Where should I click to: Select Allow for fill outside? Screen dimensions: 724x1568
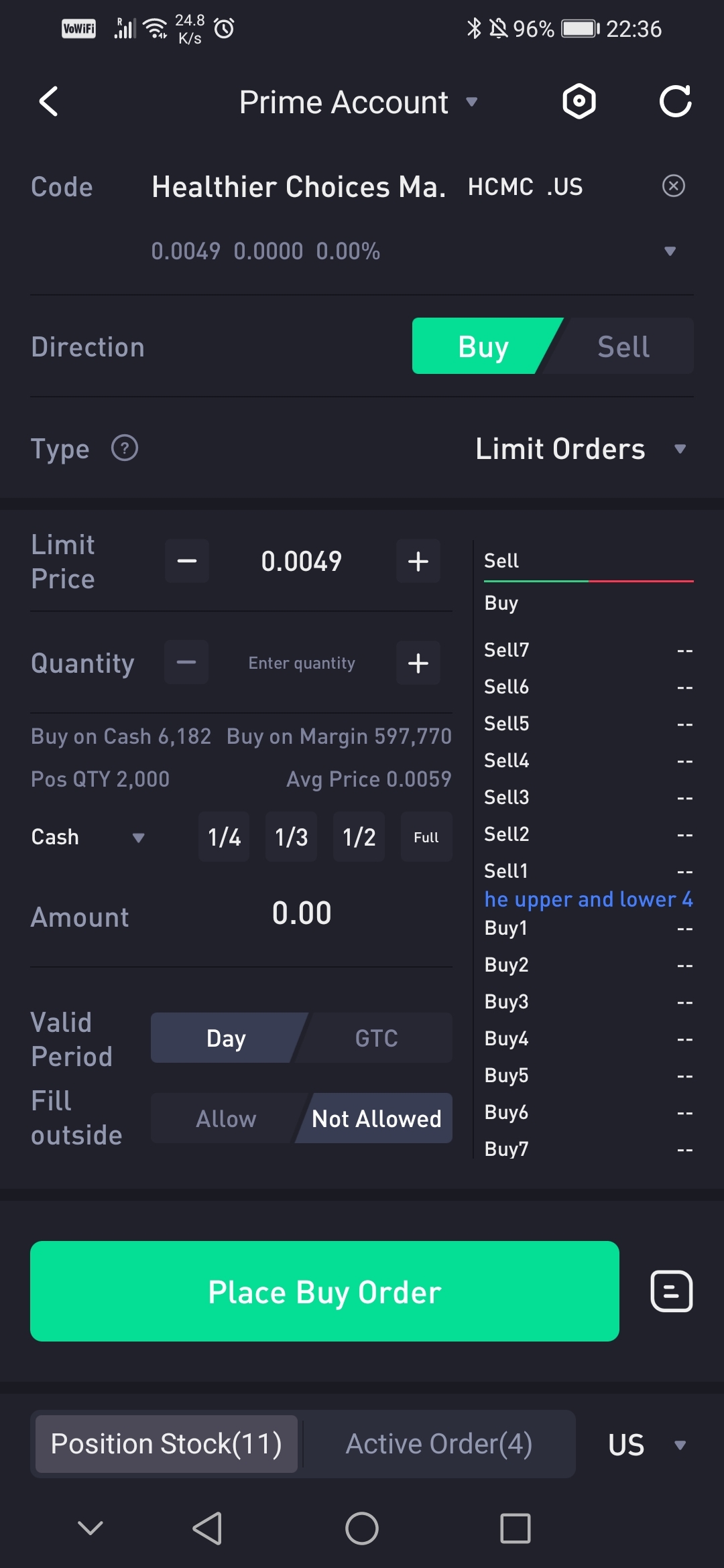click(x=226, y=1118)
